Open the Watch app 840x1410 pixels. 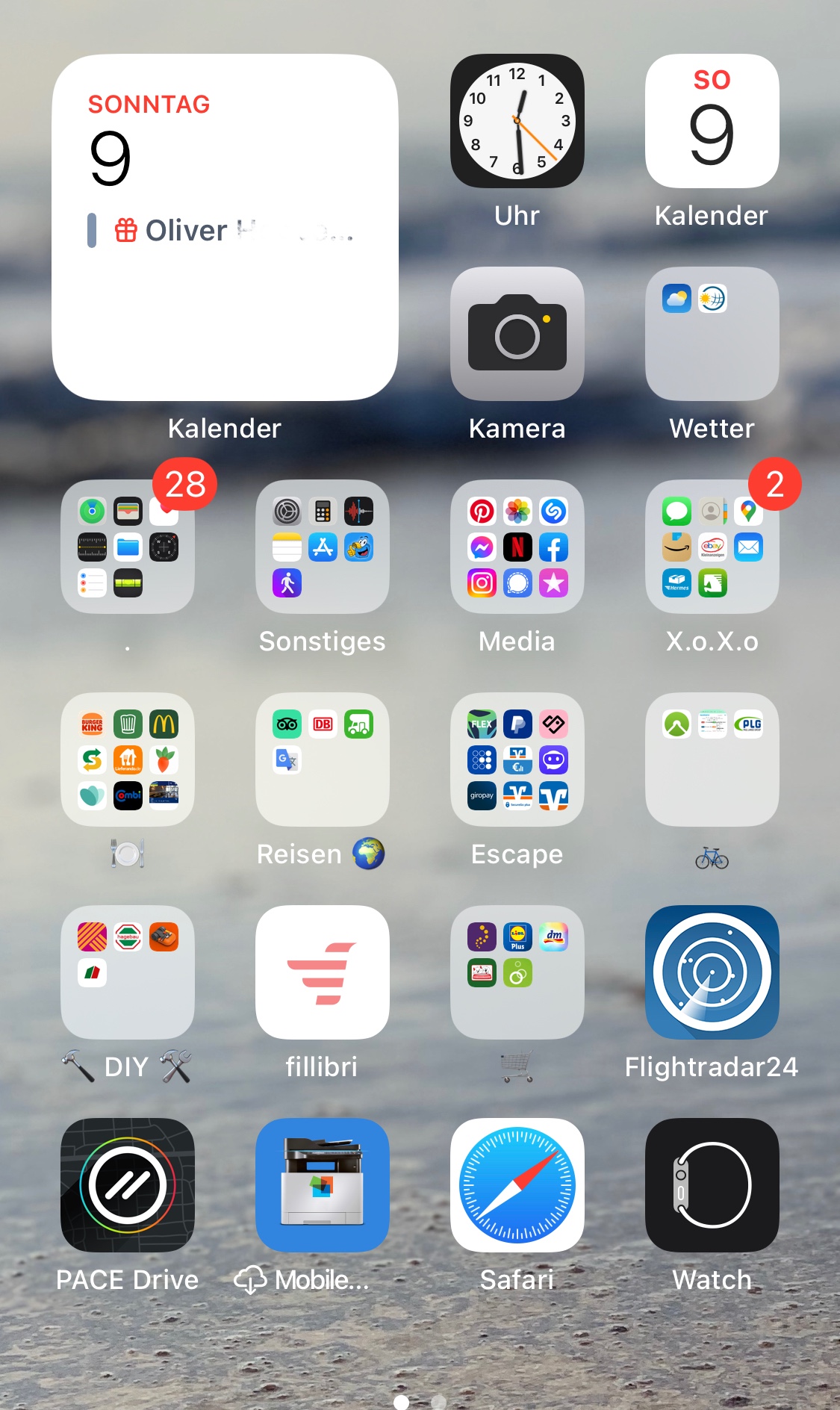712,1185
